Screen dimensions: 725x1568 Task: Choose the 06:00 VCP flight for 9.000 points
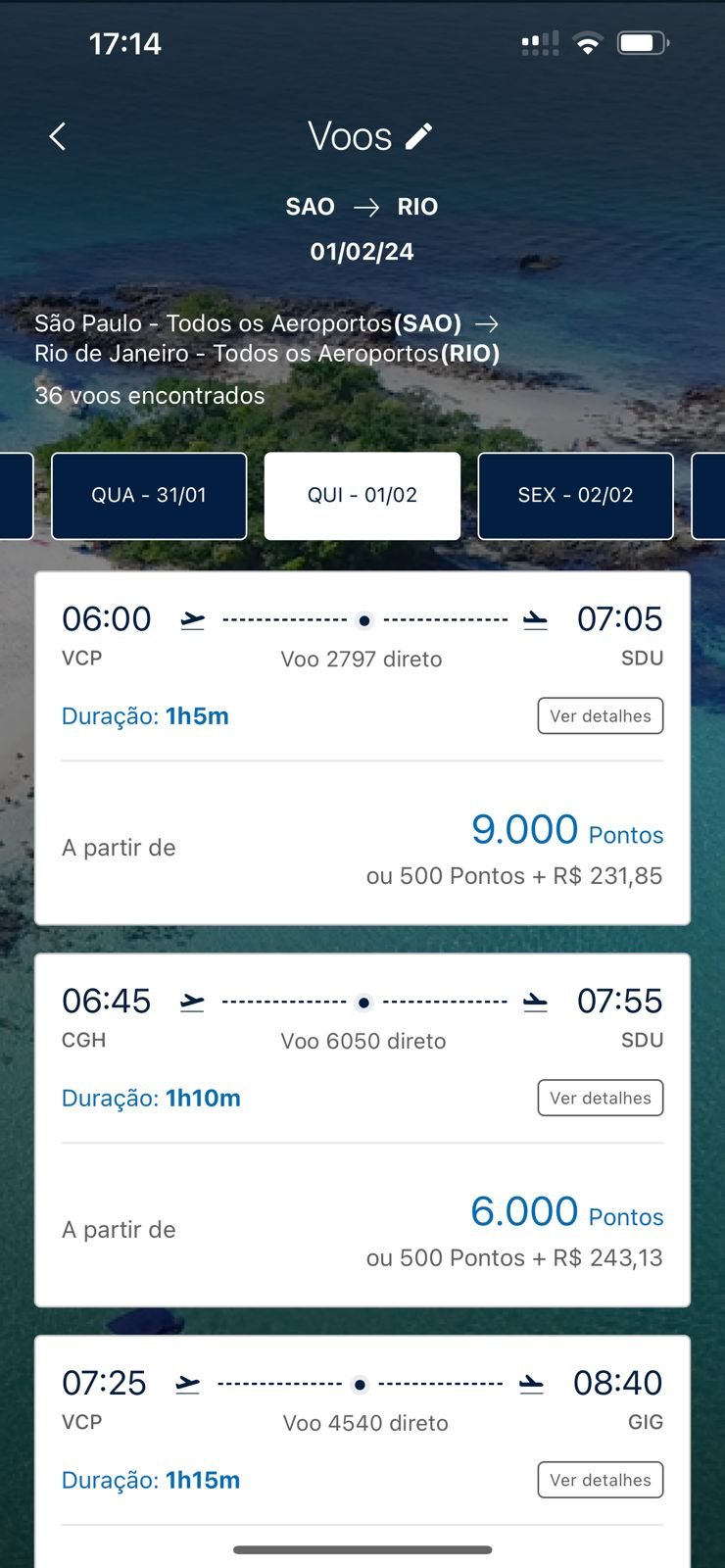click(362, 748)
